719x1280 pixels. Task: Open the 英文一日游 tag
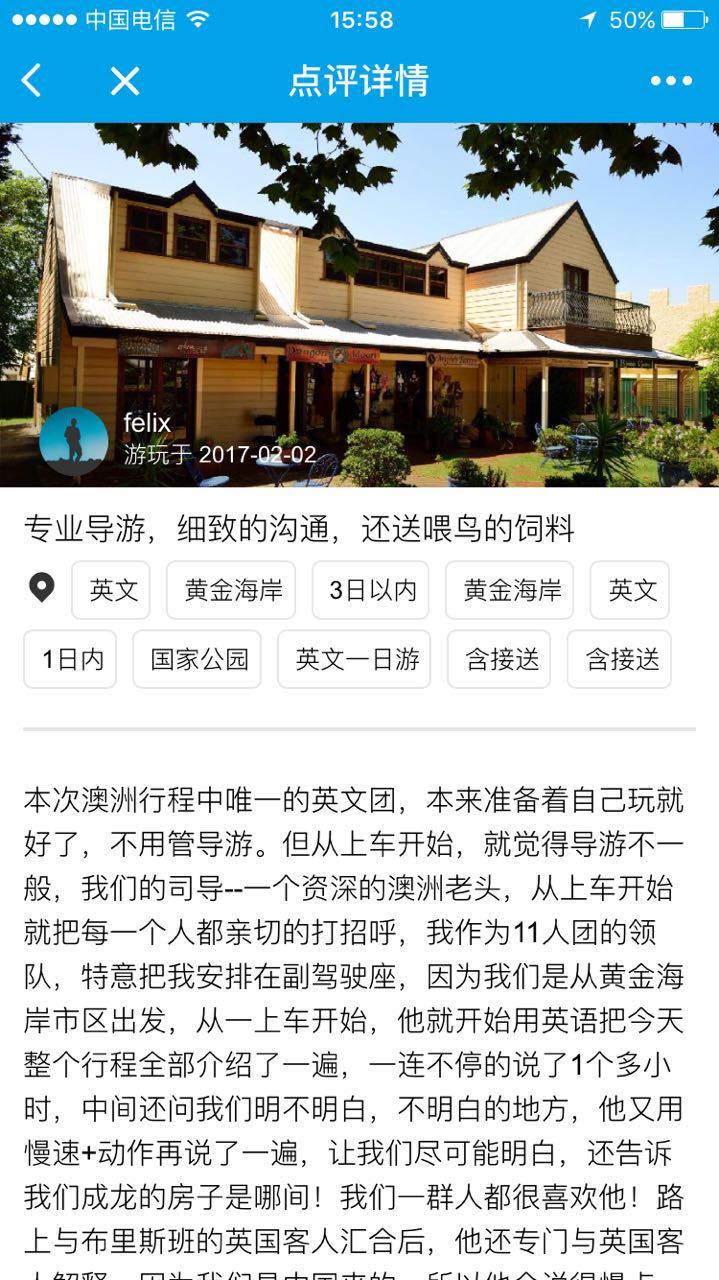coord(355,659)
